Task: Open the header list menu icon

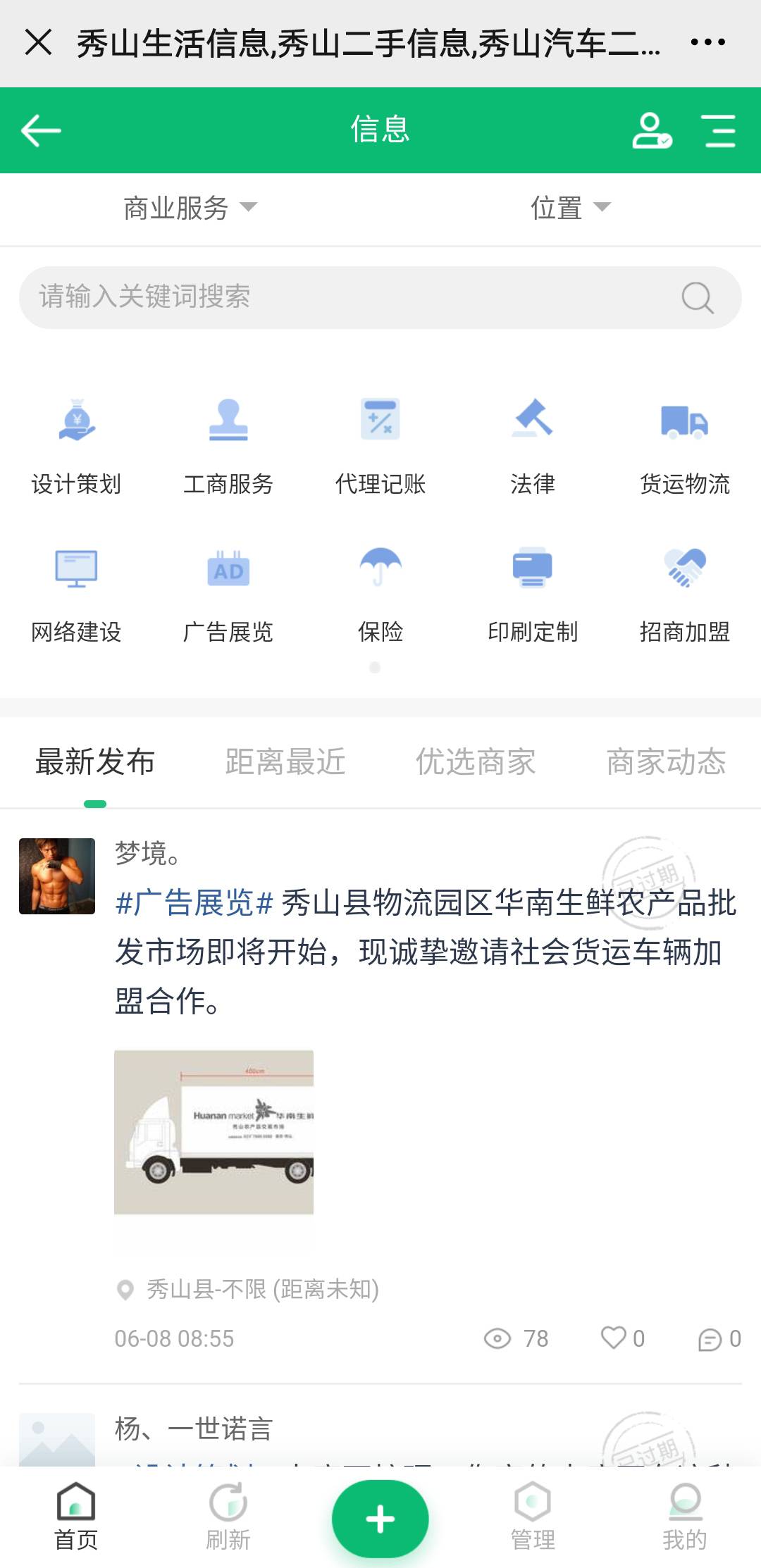Action: (719, 130)
